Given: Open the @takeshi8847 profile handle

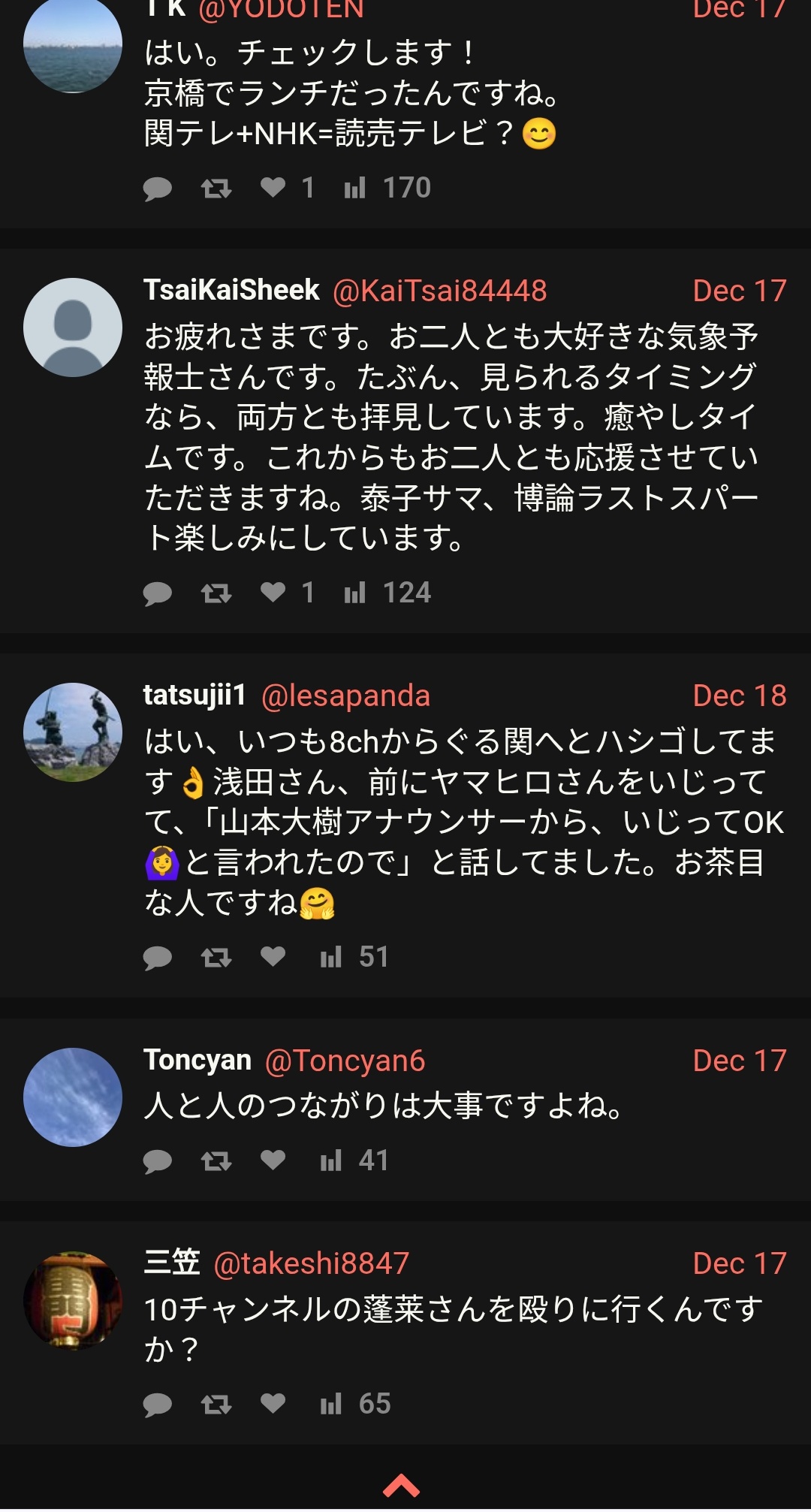Looking at the screenshot, I should click(x=311, y=1263).
